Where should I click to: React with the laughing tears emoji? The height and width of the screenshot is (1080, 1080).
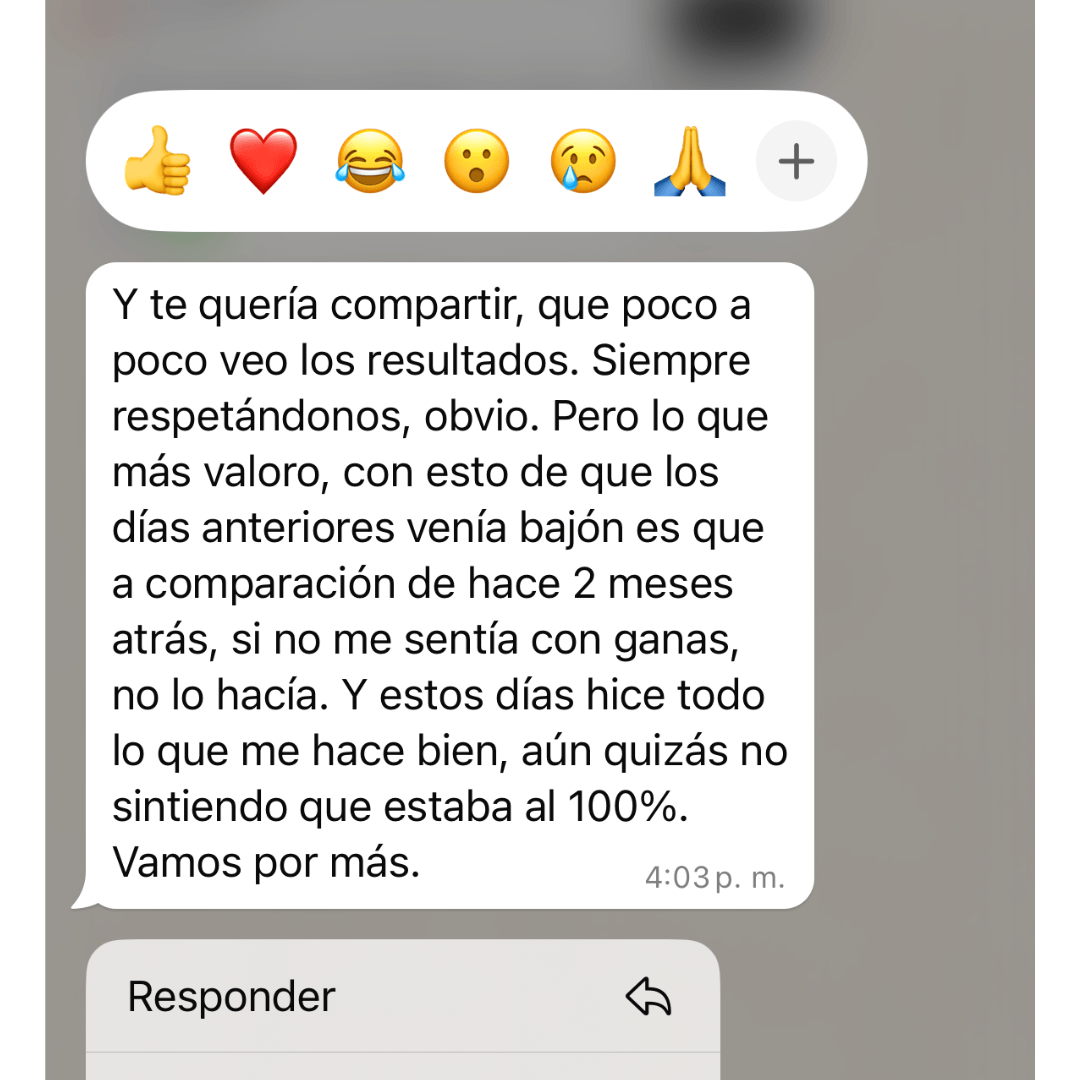click(x=370, y=162)
